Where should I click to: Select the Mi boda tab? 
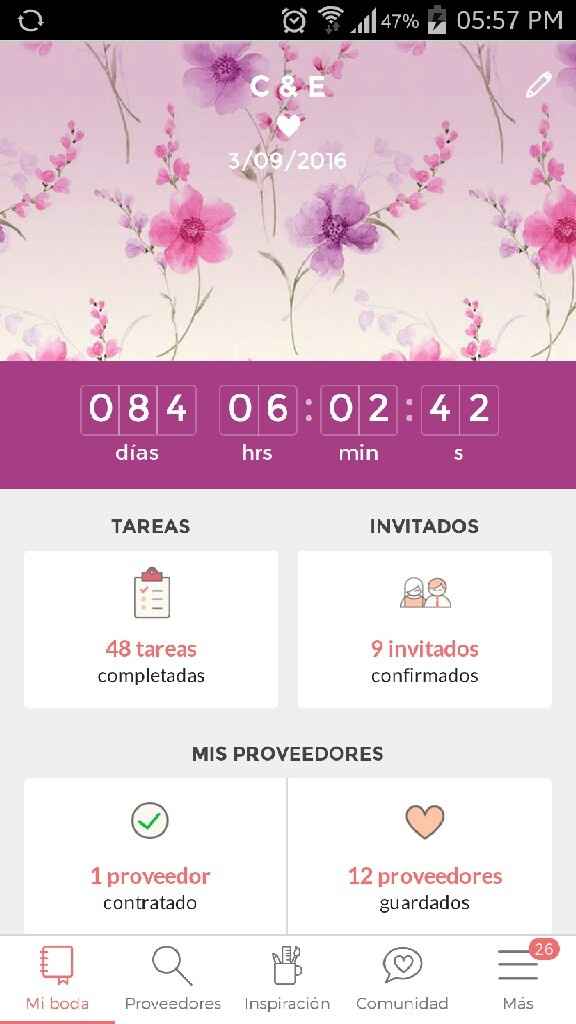click(57, 980)
